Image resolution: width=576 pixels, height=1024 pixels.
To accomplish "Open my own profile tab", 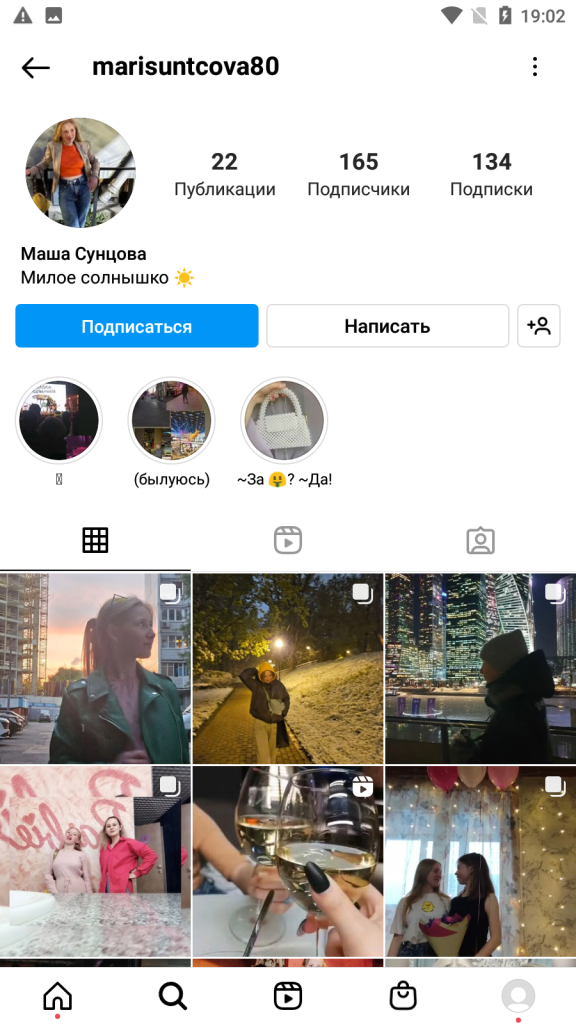I will coord(518,997).
